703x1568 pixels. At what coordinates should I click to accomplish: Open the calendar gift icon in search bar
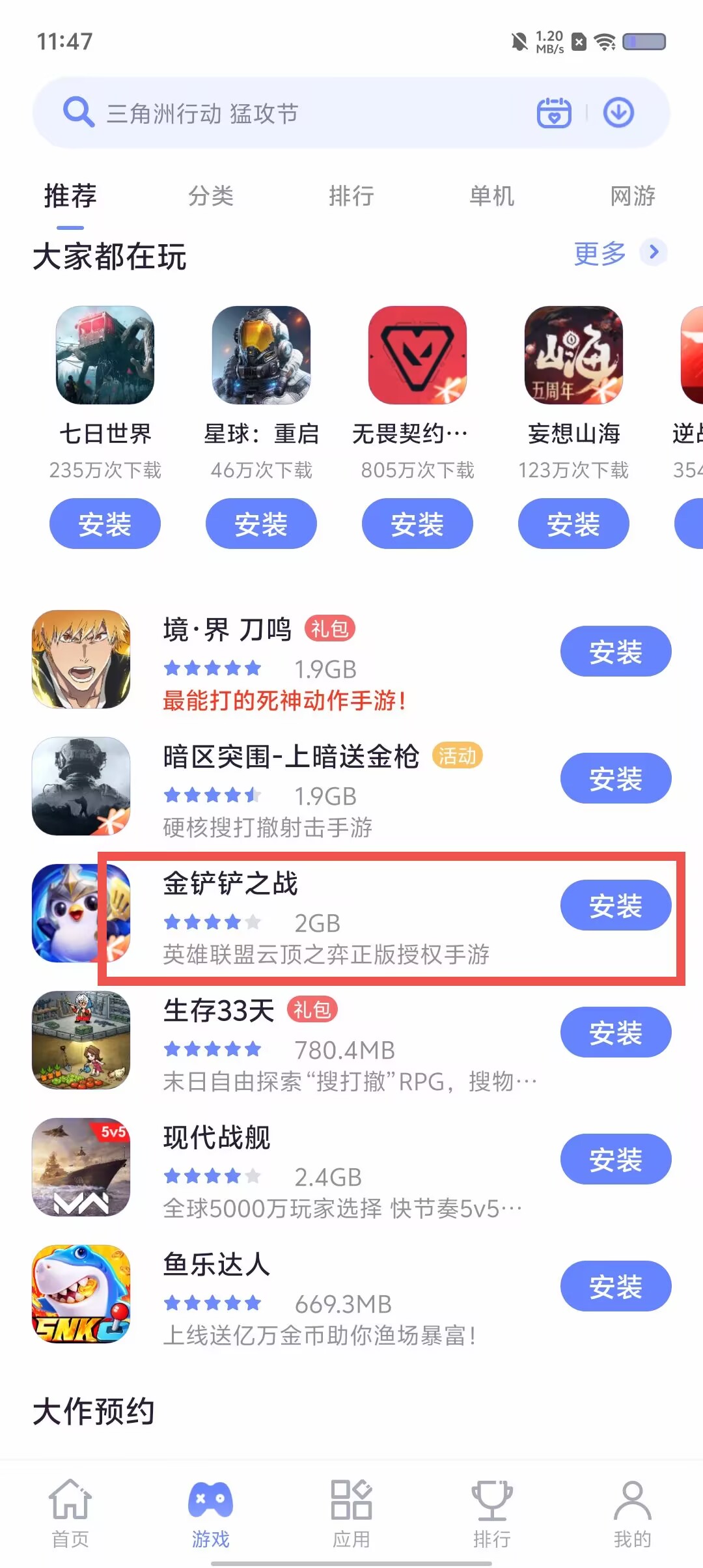point(554,113)
